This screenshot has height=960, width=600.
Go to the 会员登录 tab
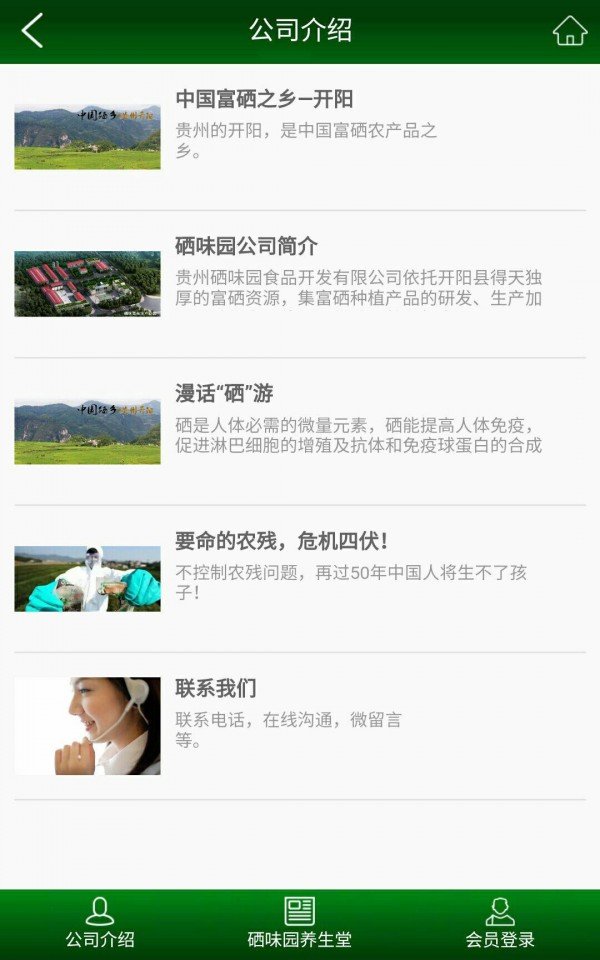pos(500,924)
